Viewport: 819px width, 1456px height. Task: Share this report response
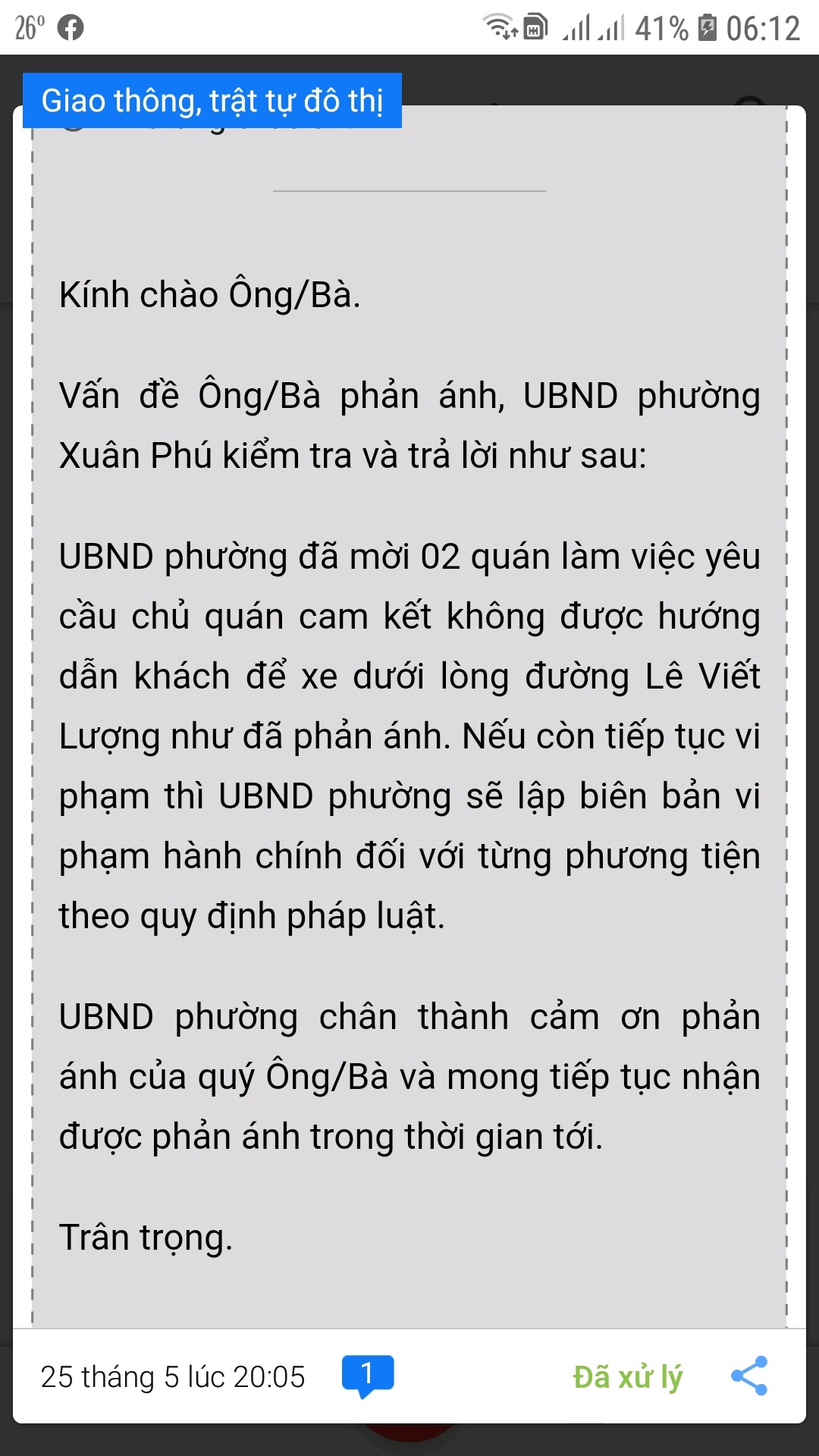pos(749,1376)
